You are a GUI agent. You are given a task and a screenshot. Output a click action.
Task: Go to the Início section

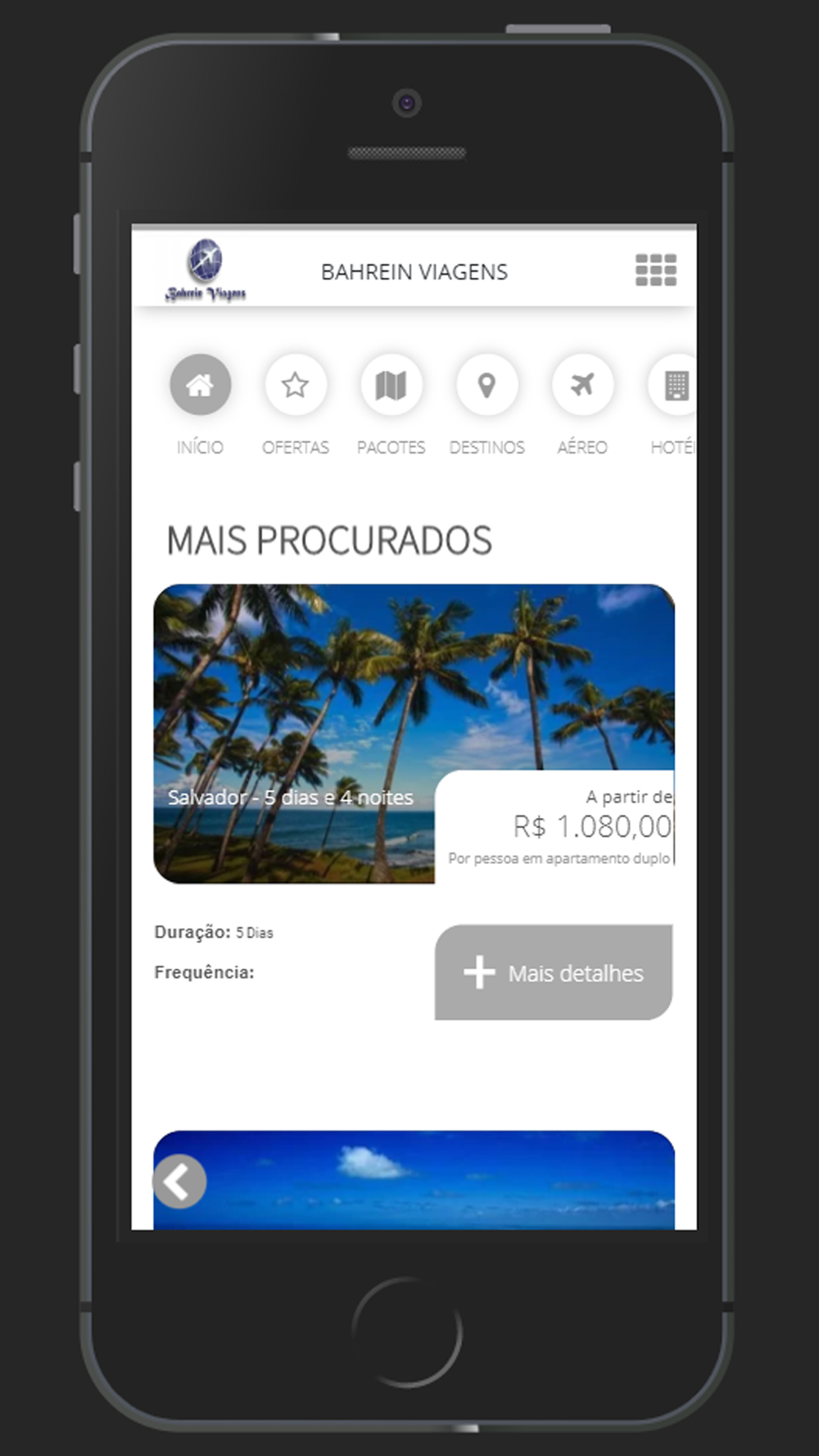coord(200,385)
